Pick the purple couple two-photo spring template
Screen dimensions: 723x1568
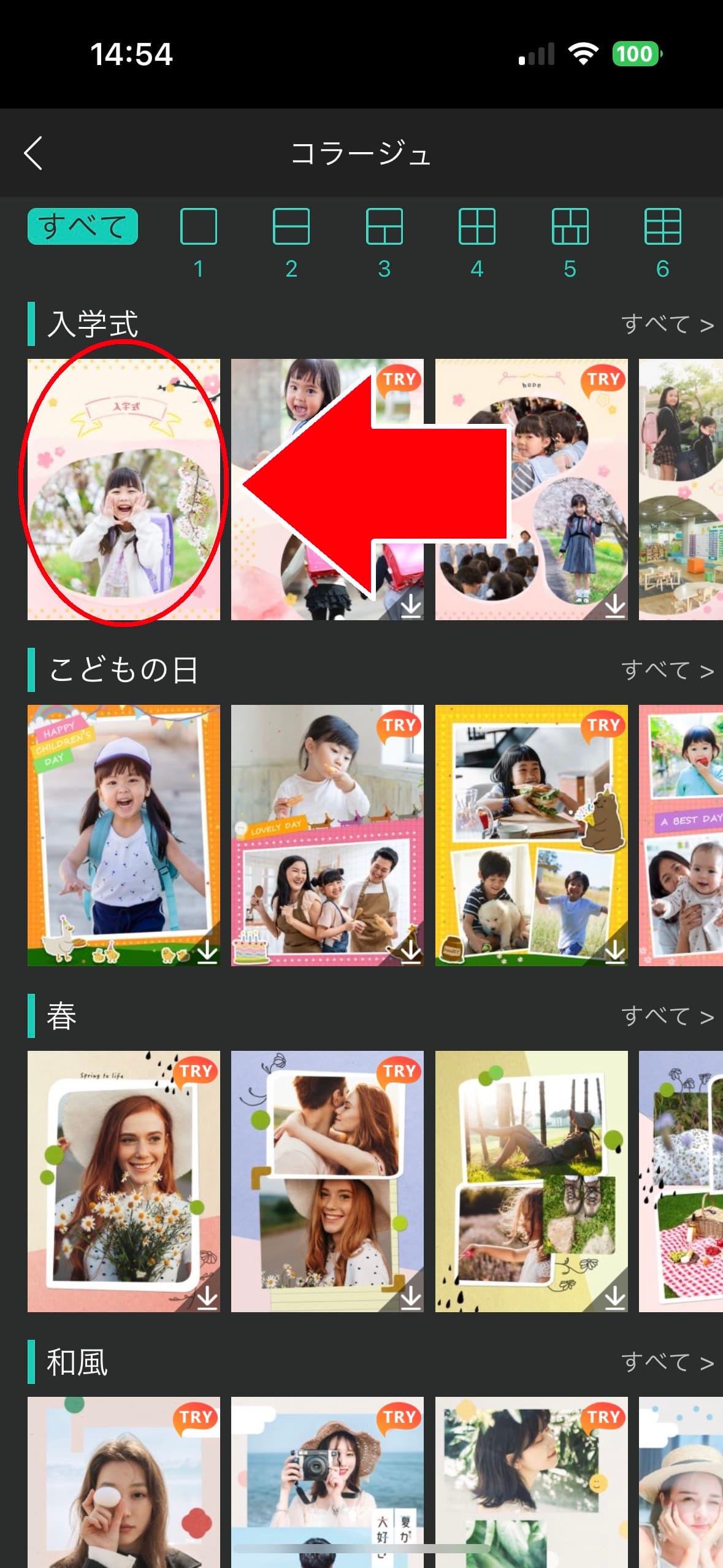click(327, 1181)
